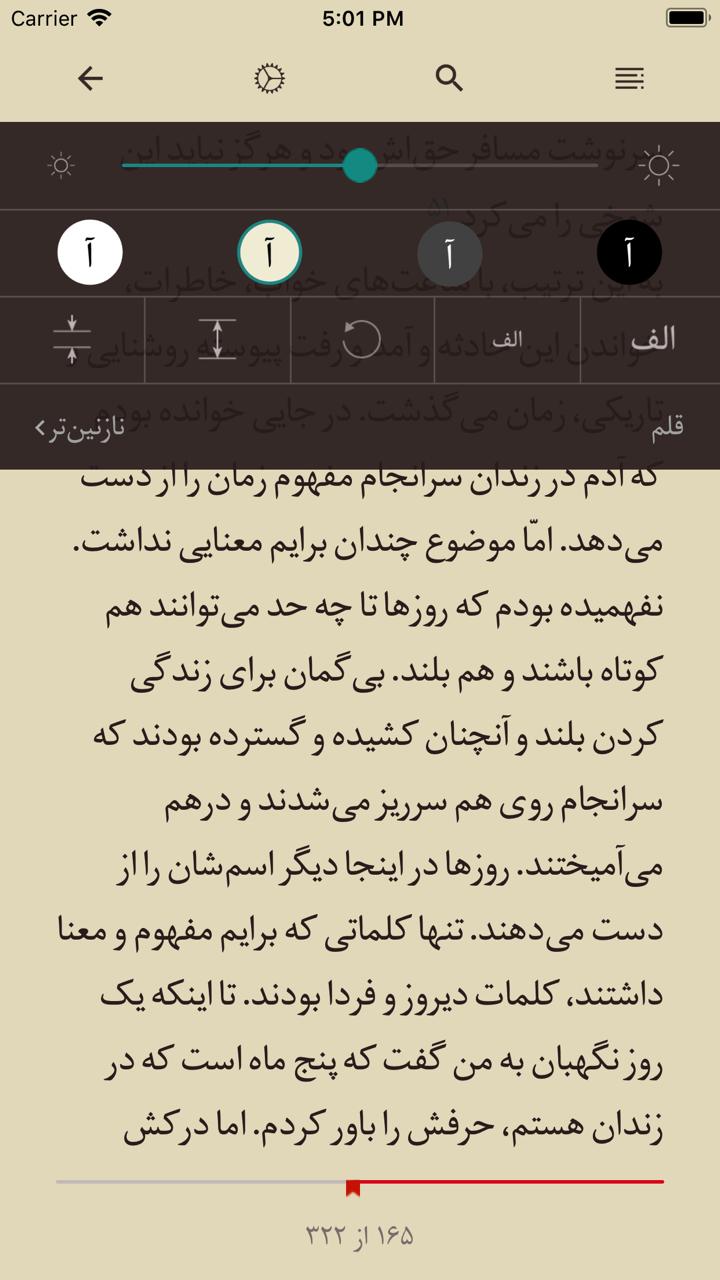Image resolution: width=720 pixels, height=1280 pixels.
Task: Tap the screen rotation lock icon
Action: pos(362,340)
